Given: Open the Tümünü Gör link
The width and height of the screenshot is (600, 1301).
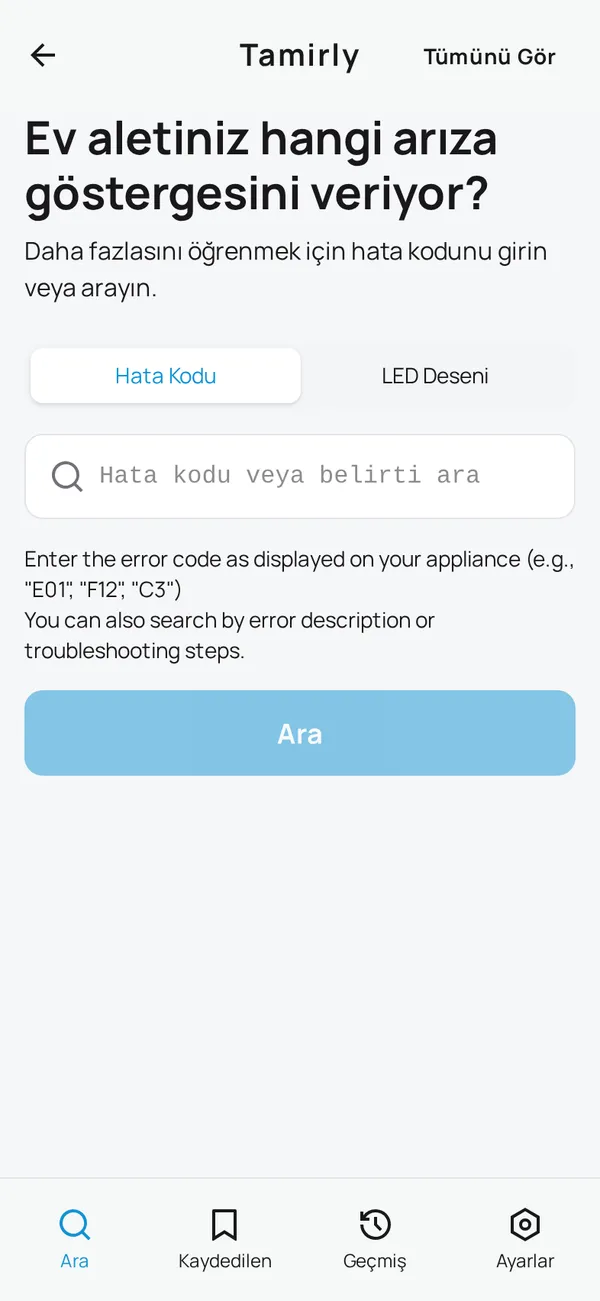Looking at the screenshot, I should (489, 57).
